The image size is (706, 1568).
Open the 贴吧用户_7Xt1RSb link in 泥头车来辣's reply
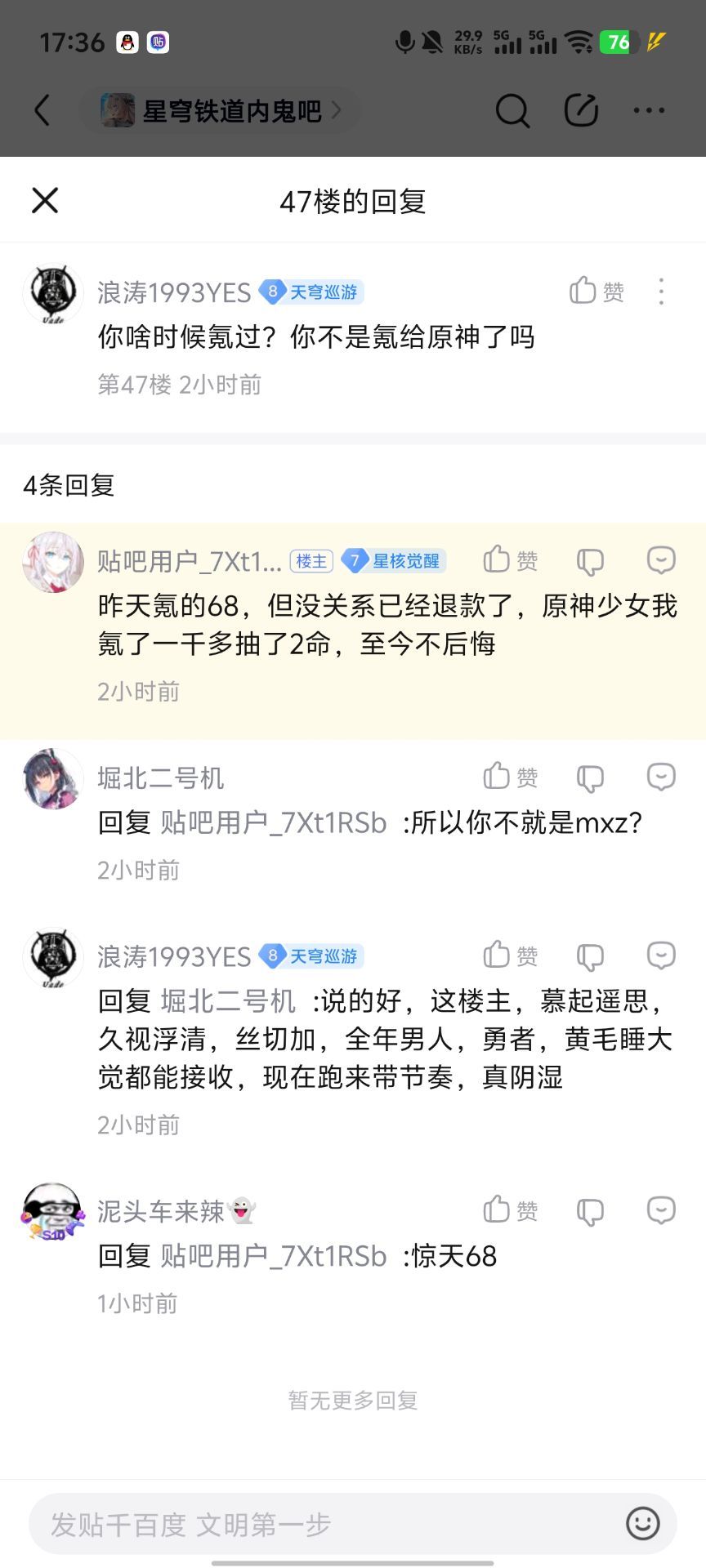273,1256
